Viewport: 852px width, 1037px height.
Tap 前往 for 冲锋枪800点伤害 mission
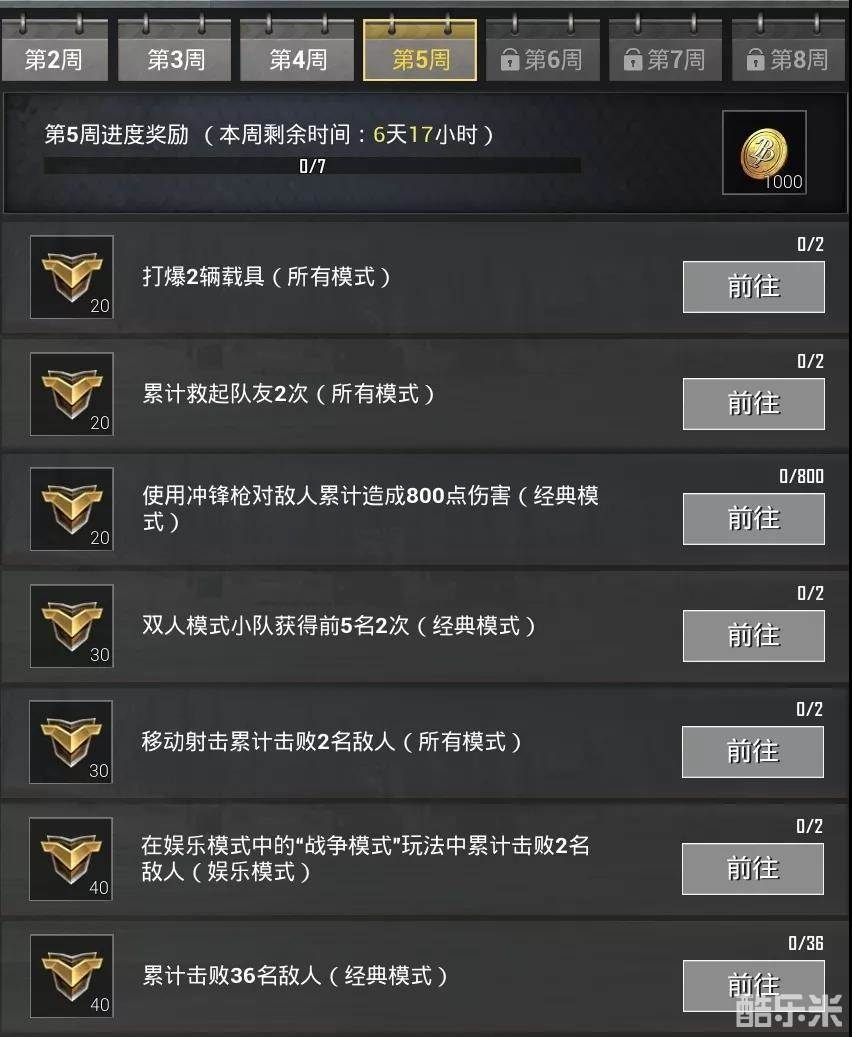point(753,519)
